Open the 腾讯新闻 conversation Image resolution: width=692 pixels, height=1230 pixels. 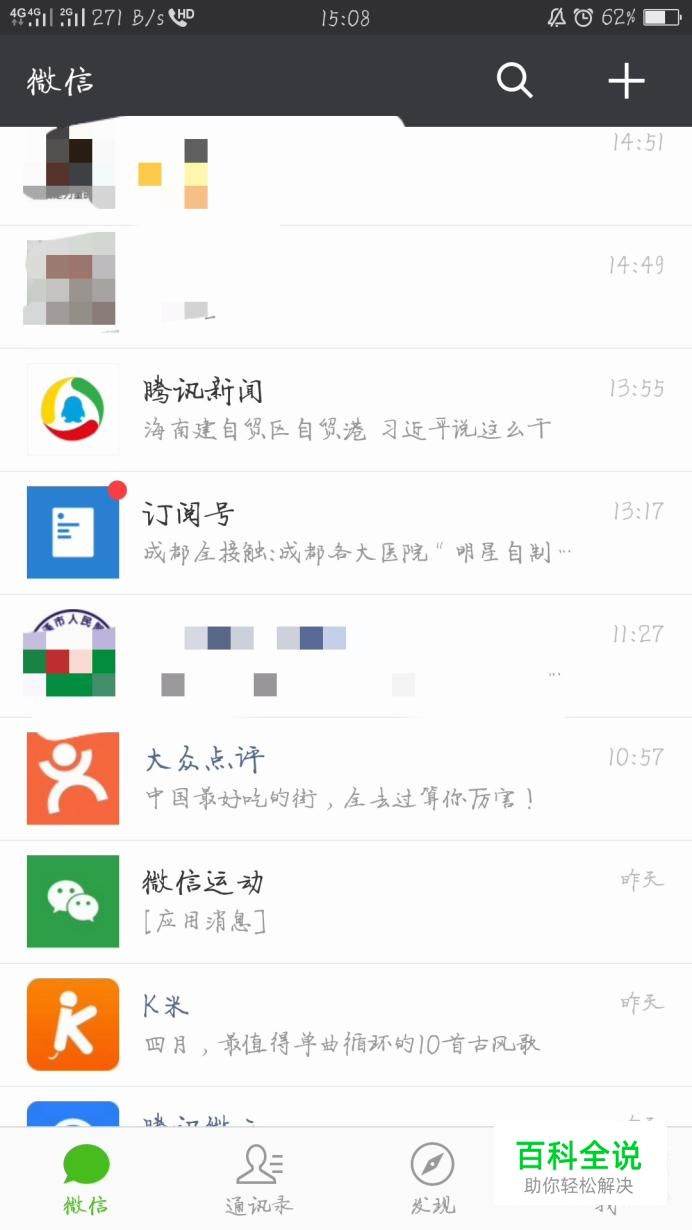point(346,409)
